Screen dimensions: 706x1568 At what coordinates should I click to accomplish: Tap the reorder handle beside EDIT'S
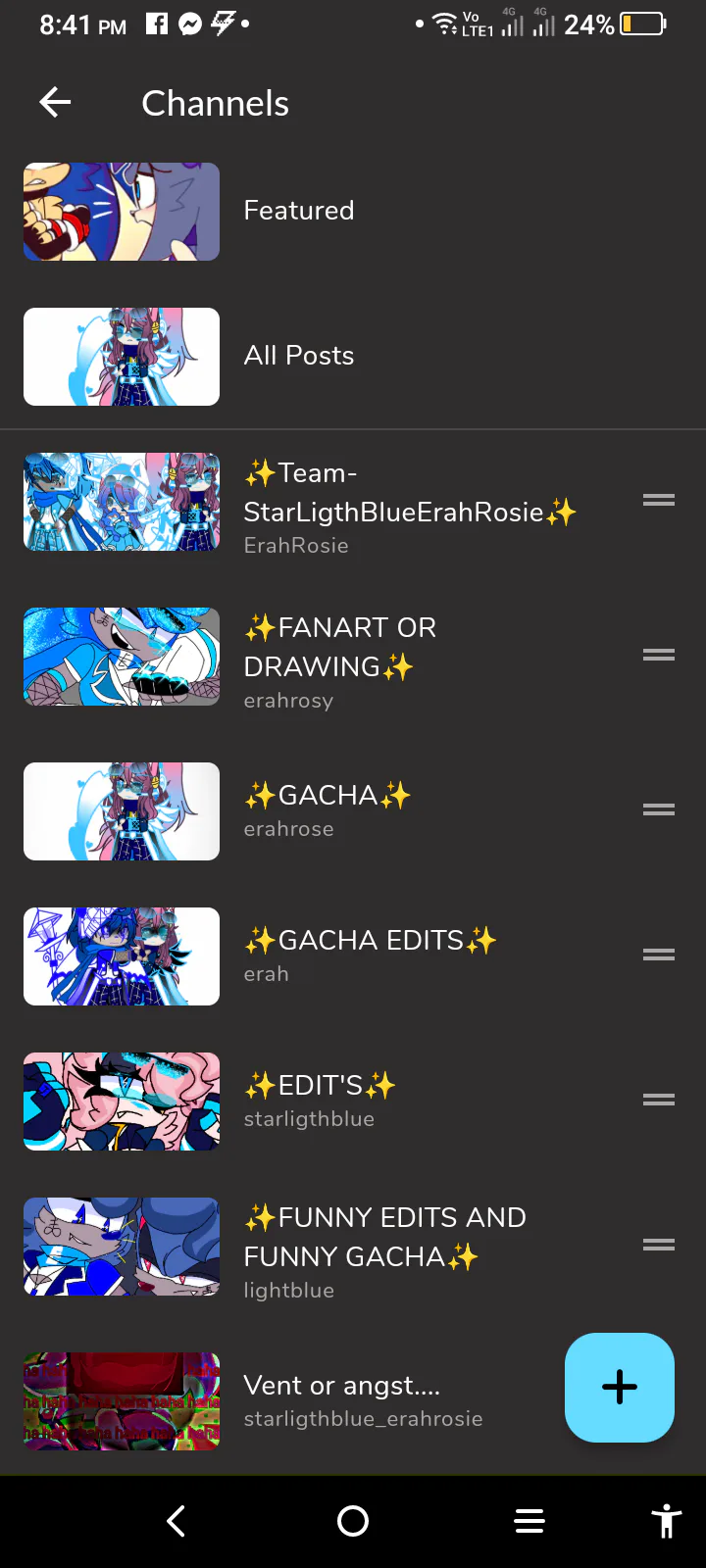659,1100
